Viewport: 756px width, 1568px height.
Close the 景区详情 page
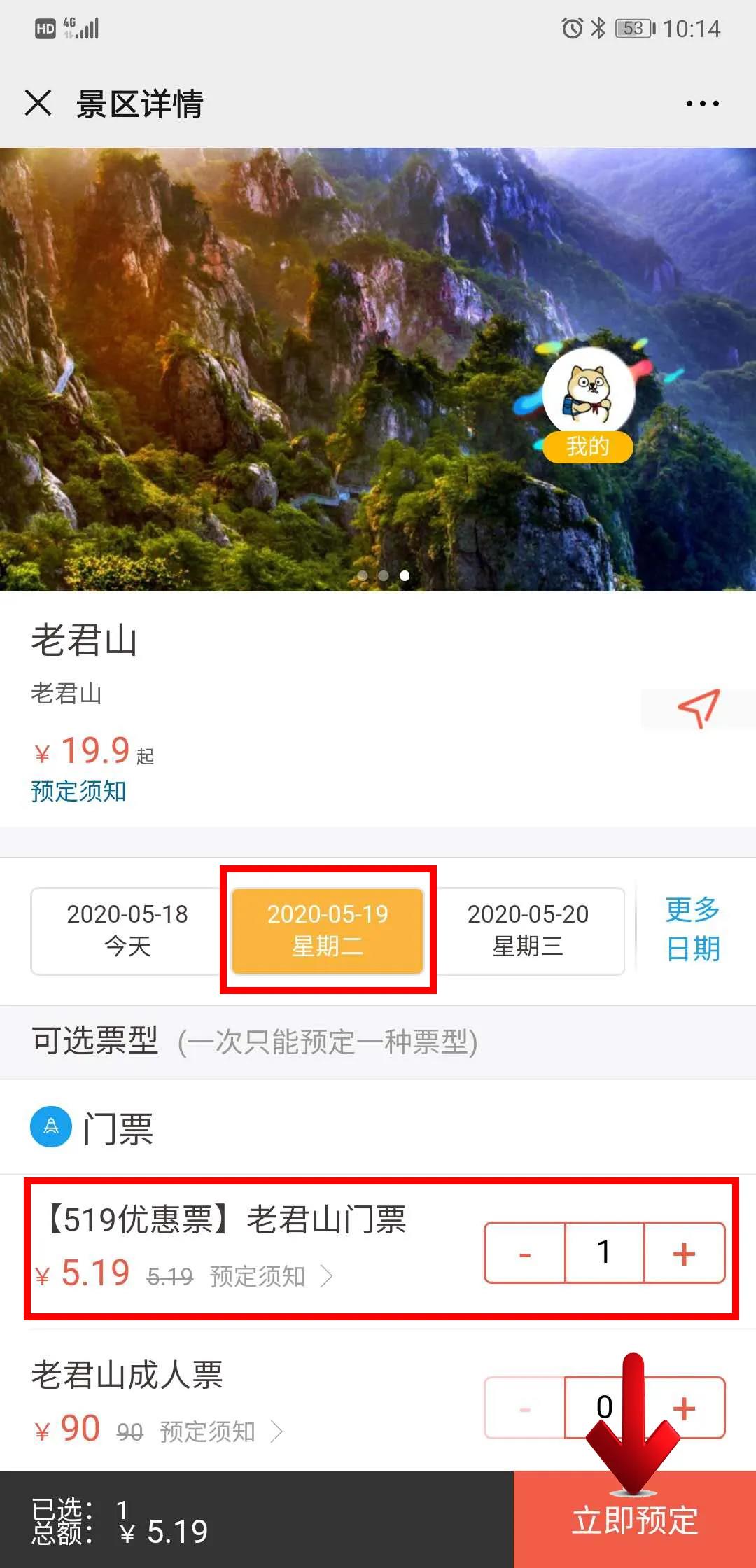[38, 103]
